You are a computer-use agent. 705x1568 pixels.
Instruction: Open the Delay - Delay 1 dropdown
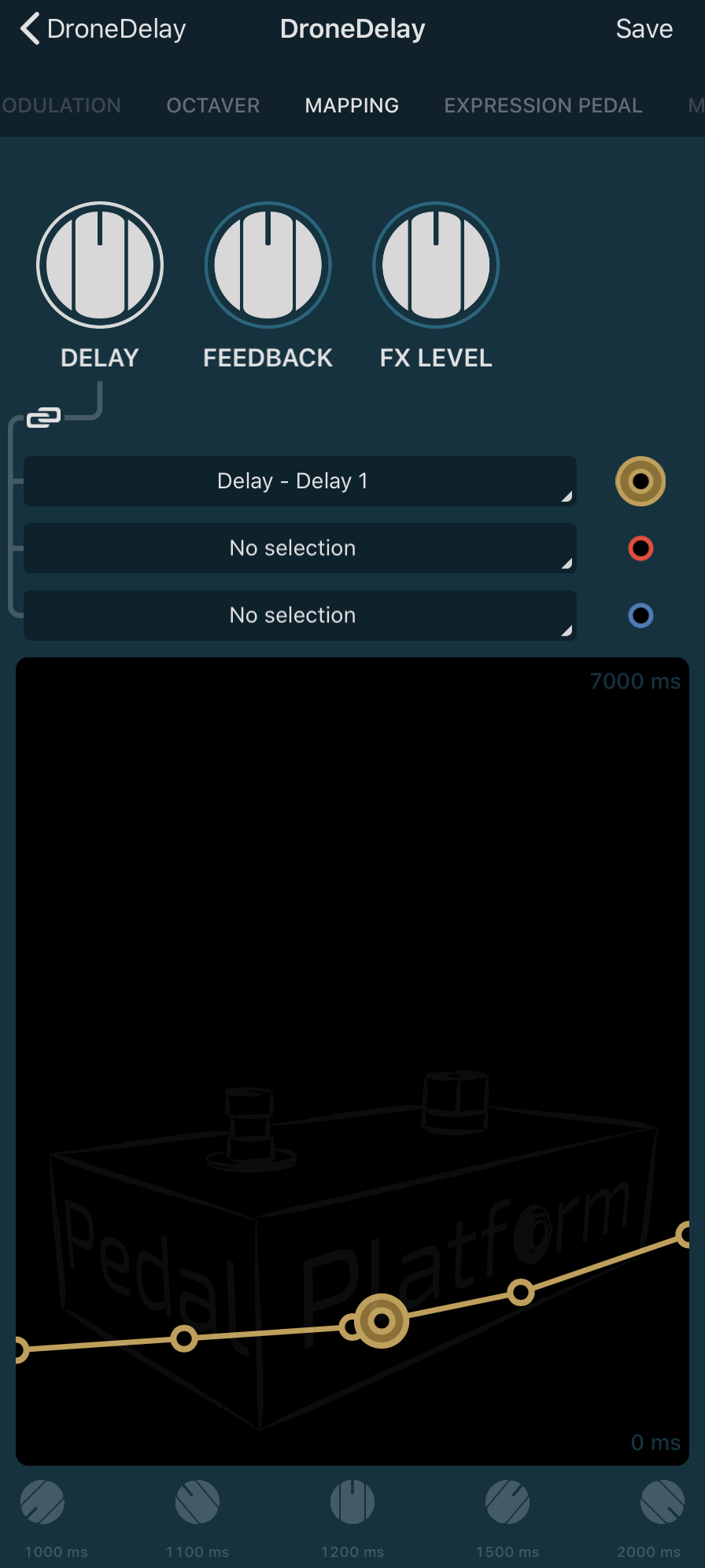click(300, 481)
